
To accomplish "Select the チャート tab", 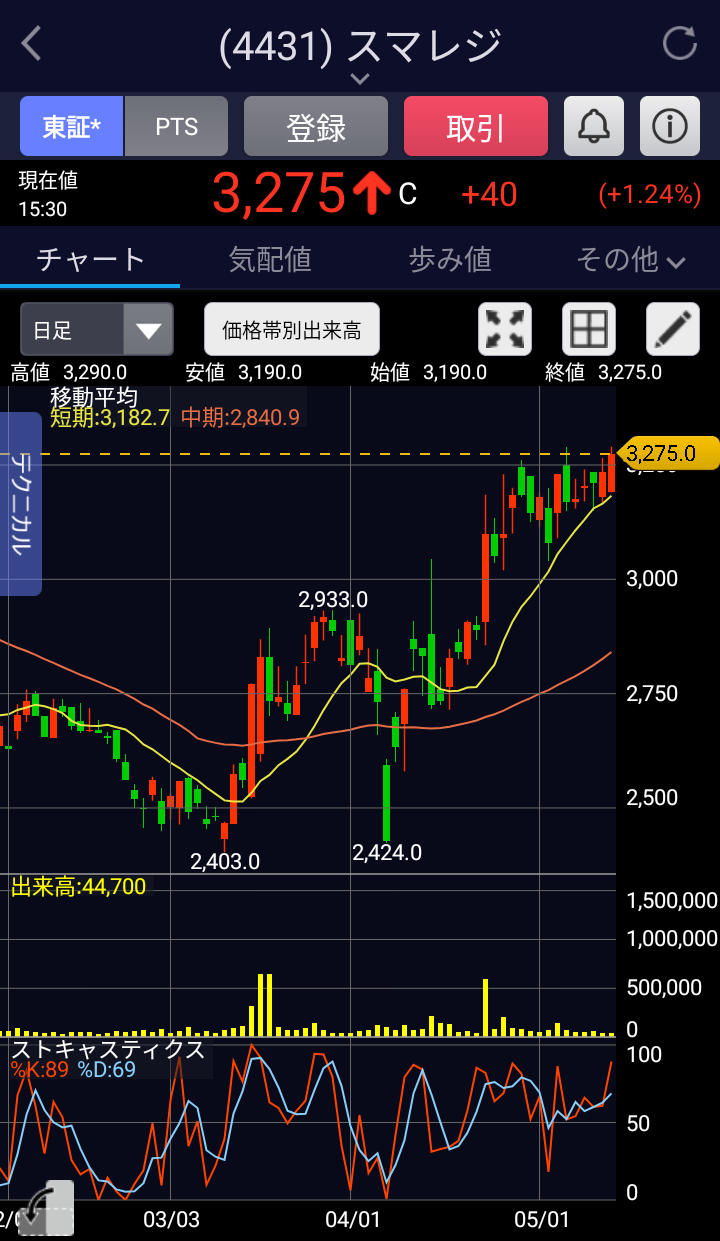I will [90, 260].
